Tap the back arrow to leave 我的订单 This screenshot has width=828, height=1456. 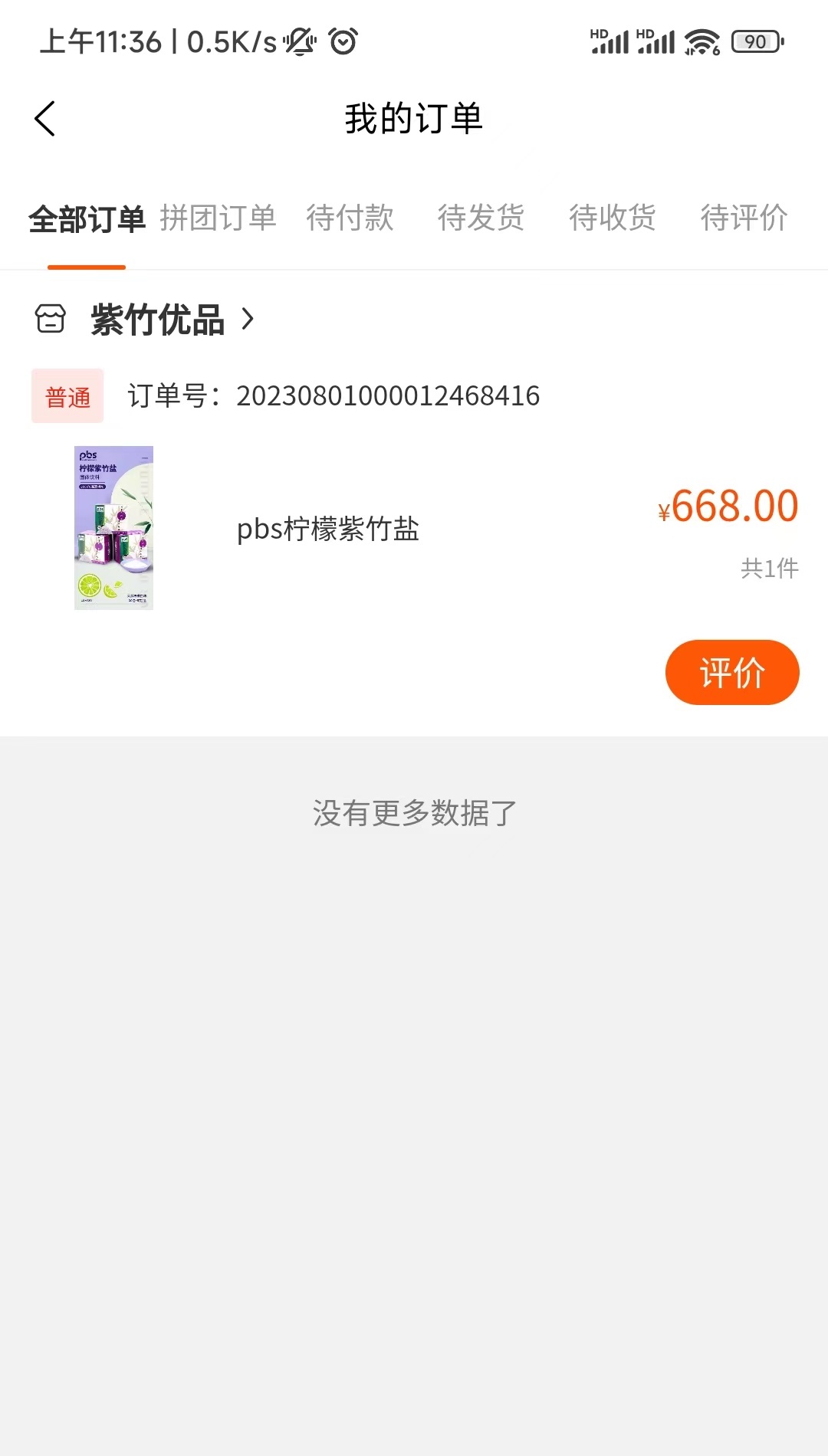(44, 118)
